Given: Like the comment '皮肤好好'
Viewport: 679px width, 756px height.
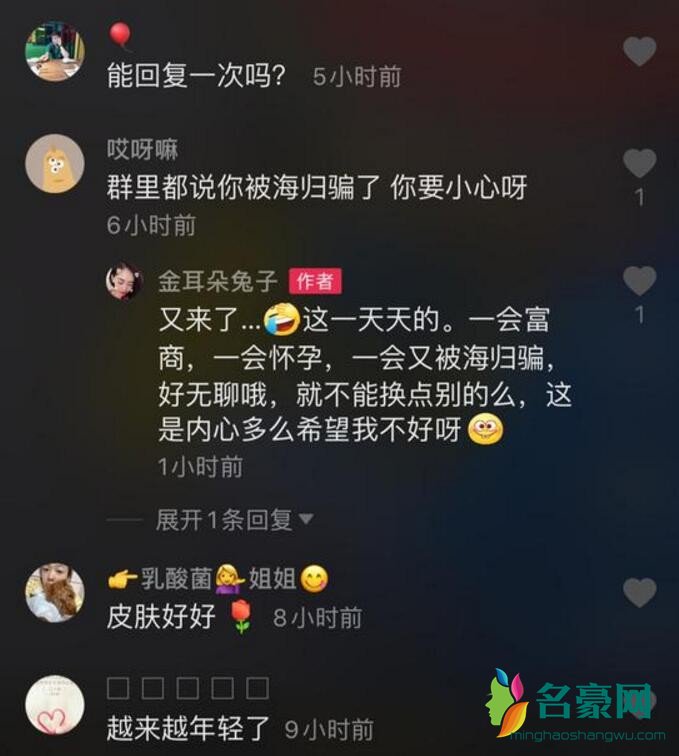Looking at the screenshot, I should tap(639, 593).
